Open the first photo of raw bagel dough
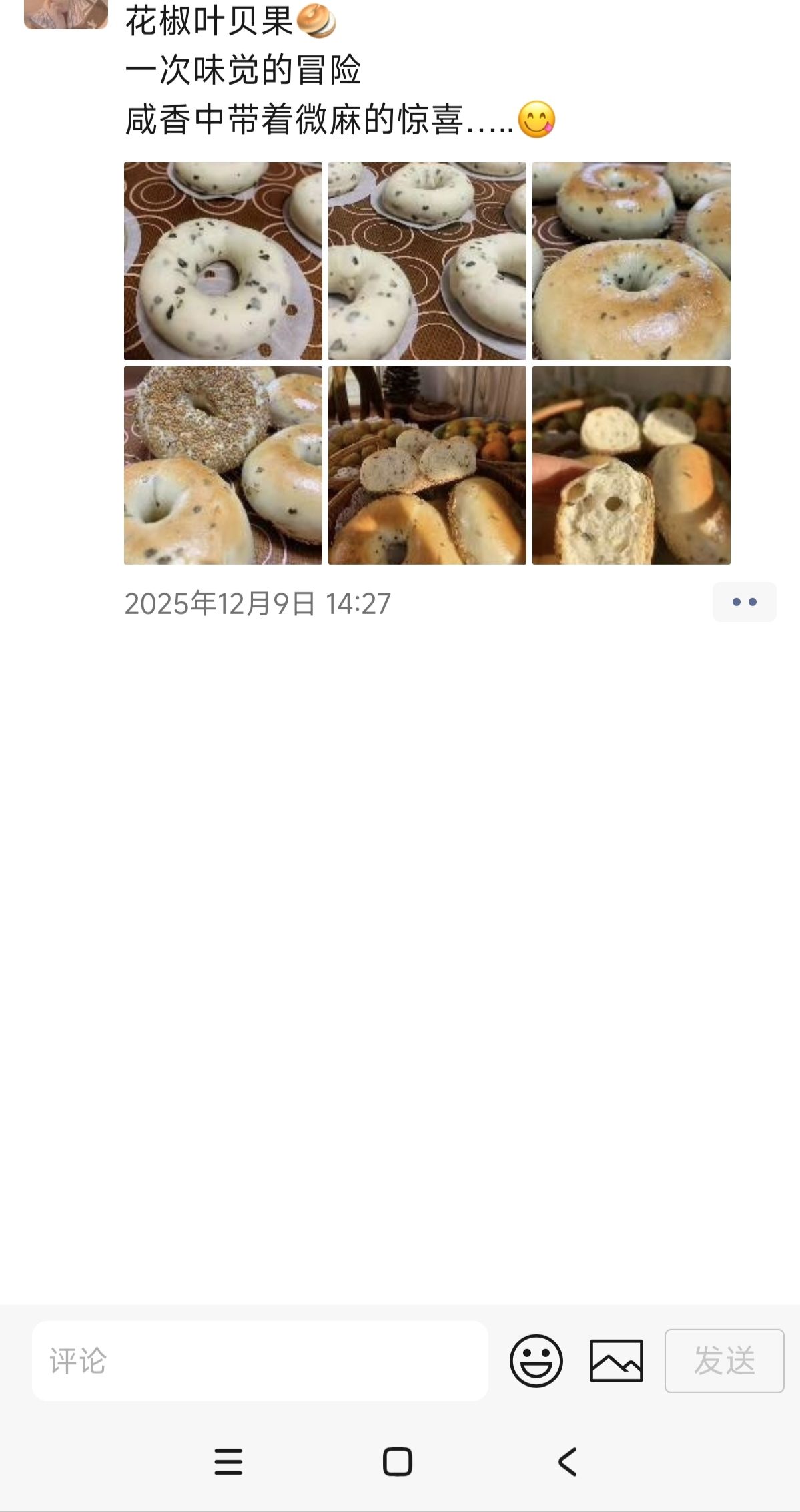The image size is (800, 1512). (223, 261)
